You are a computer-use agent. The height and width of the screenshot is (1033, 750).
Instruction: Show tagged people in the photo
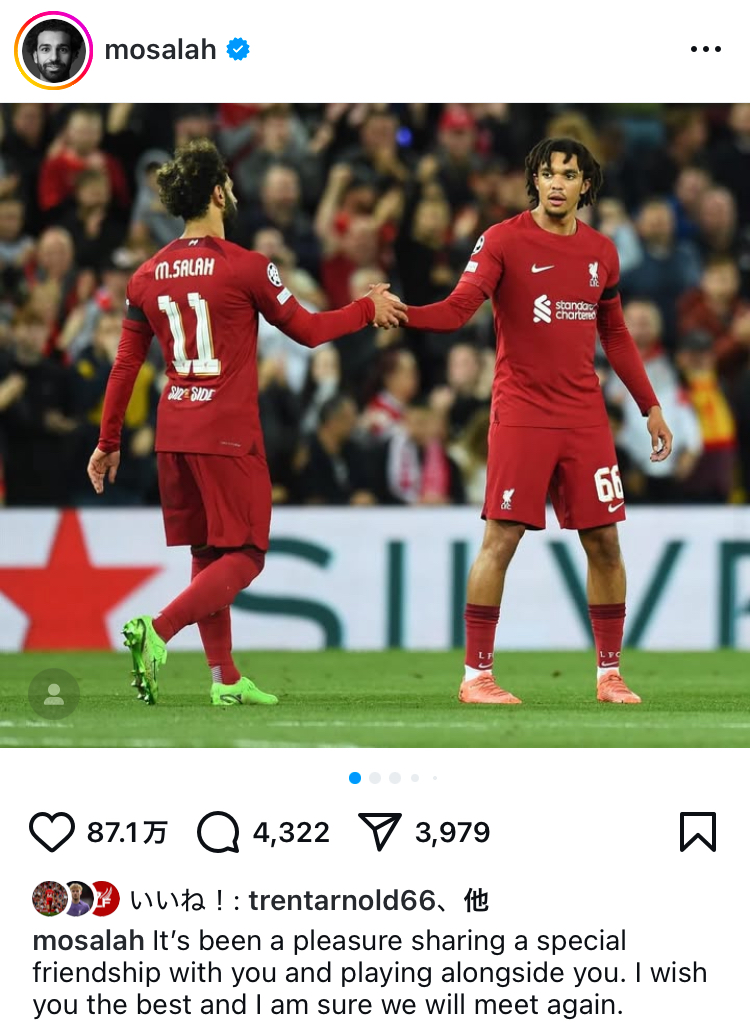54,694
